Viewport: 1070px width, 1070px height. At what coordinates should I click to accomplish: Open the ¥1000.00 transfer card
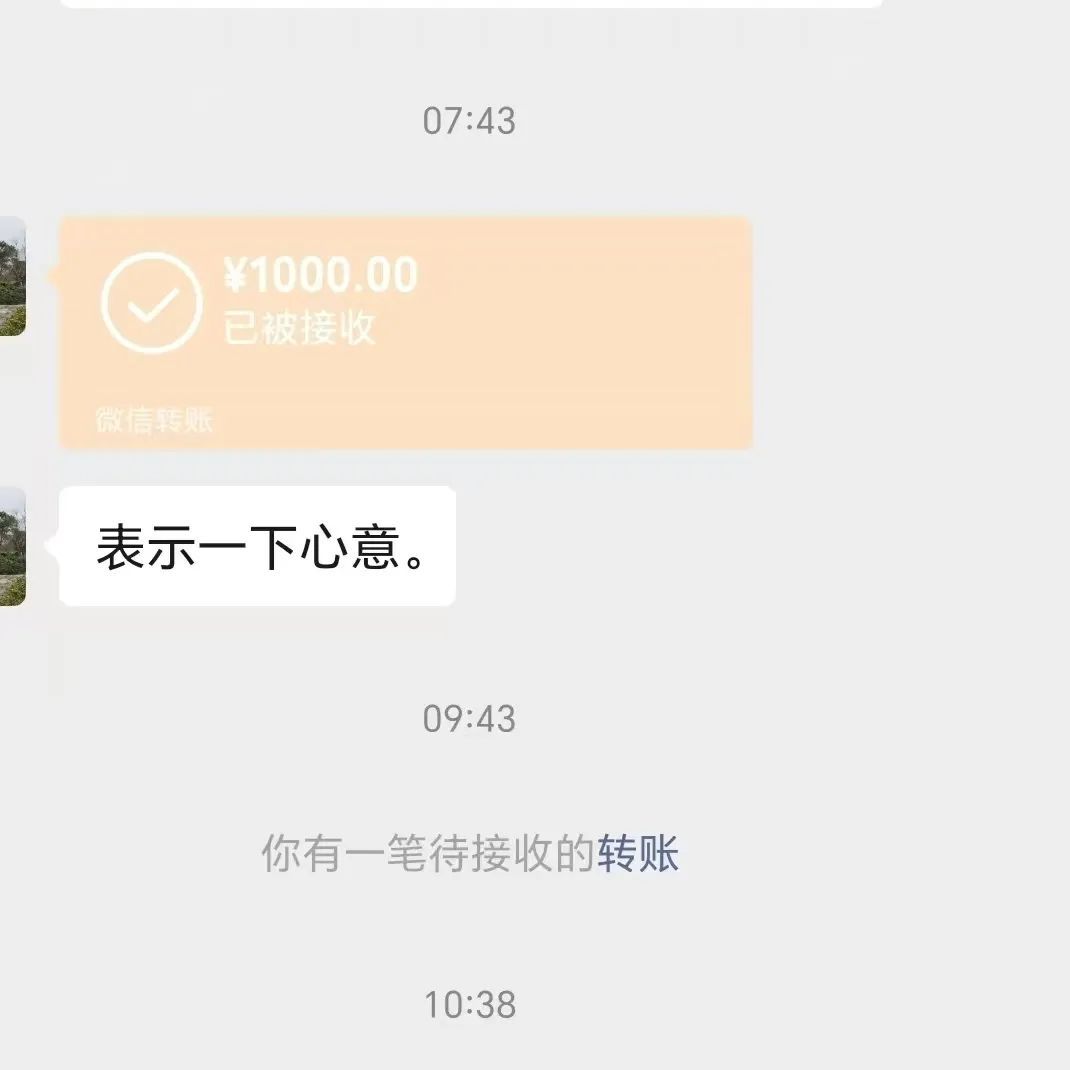click(x=405, y=332)
